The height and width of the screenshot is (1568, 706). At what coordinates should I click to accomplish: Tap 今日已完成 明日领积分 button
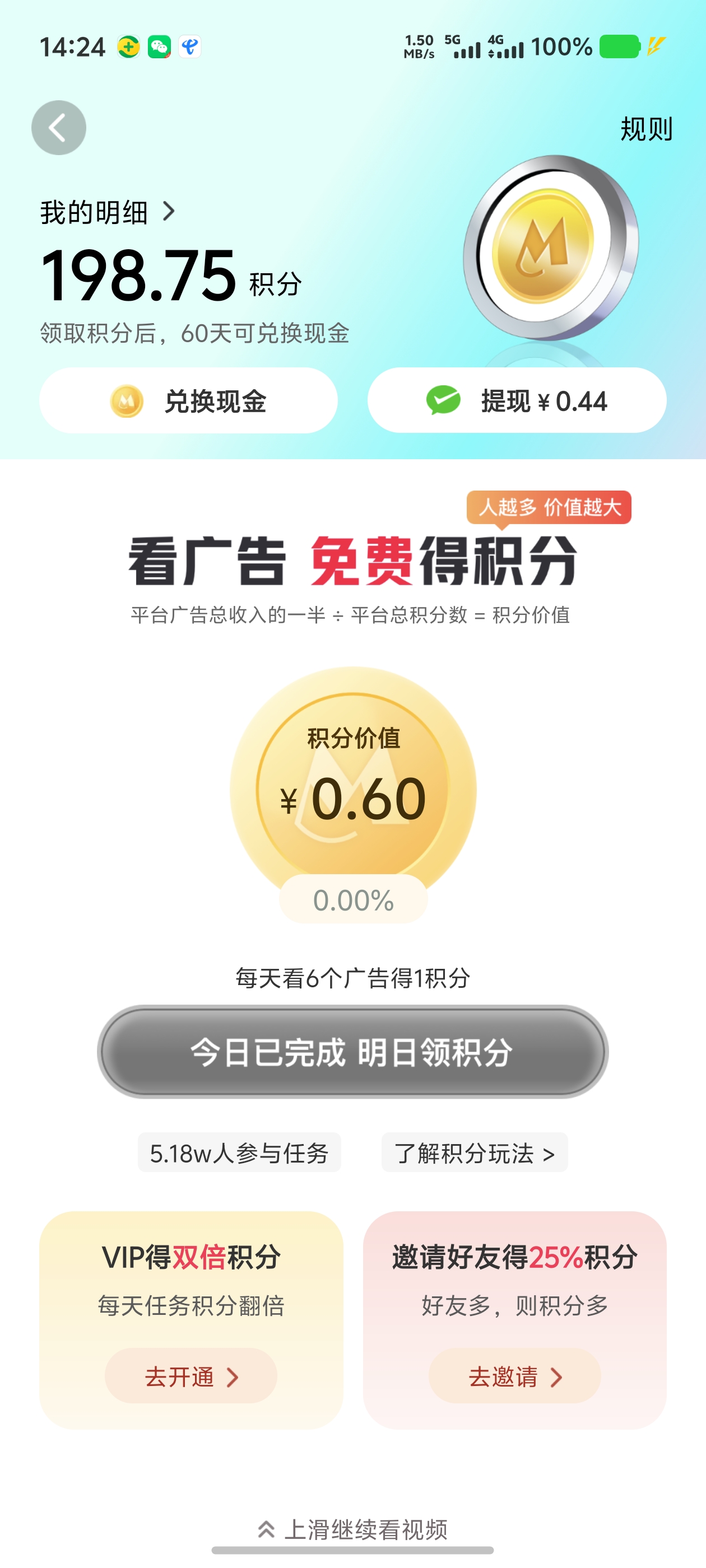point(352,1052)
